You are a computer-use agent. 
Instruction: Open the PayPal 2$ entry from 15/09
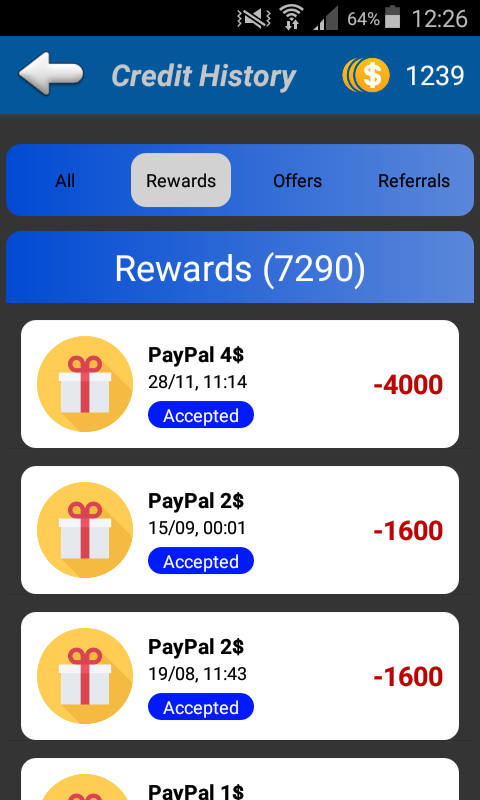240,530
